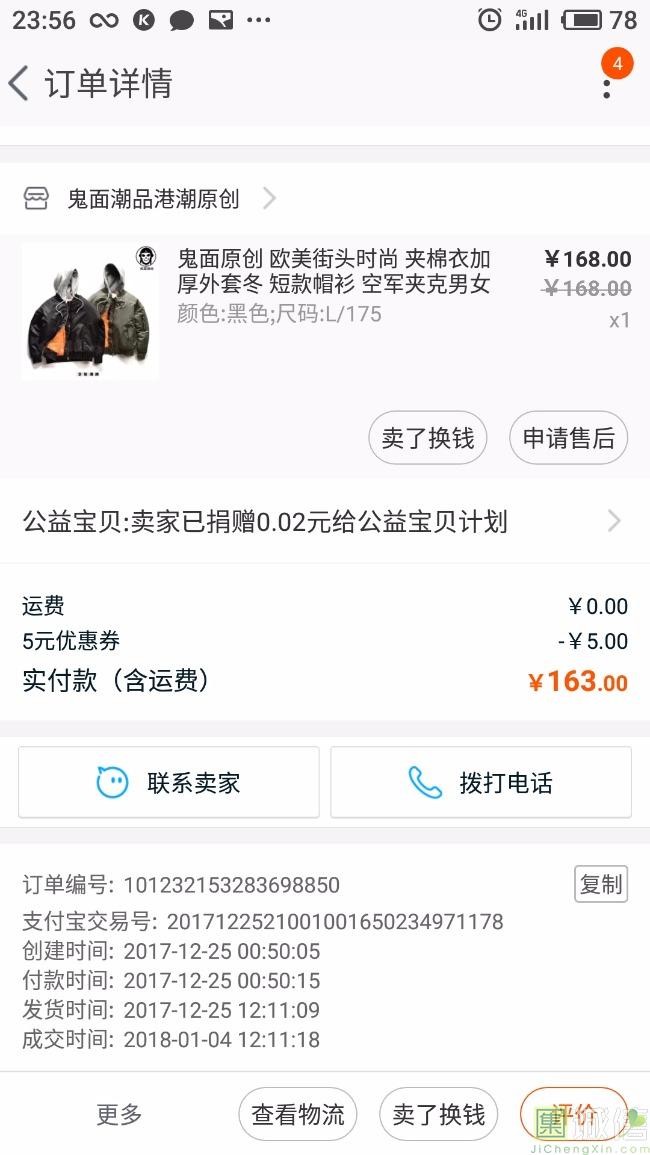Contact the seller via 联系卖家
This screenshot has width=650, height=1155.
[x=169, y=782]
